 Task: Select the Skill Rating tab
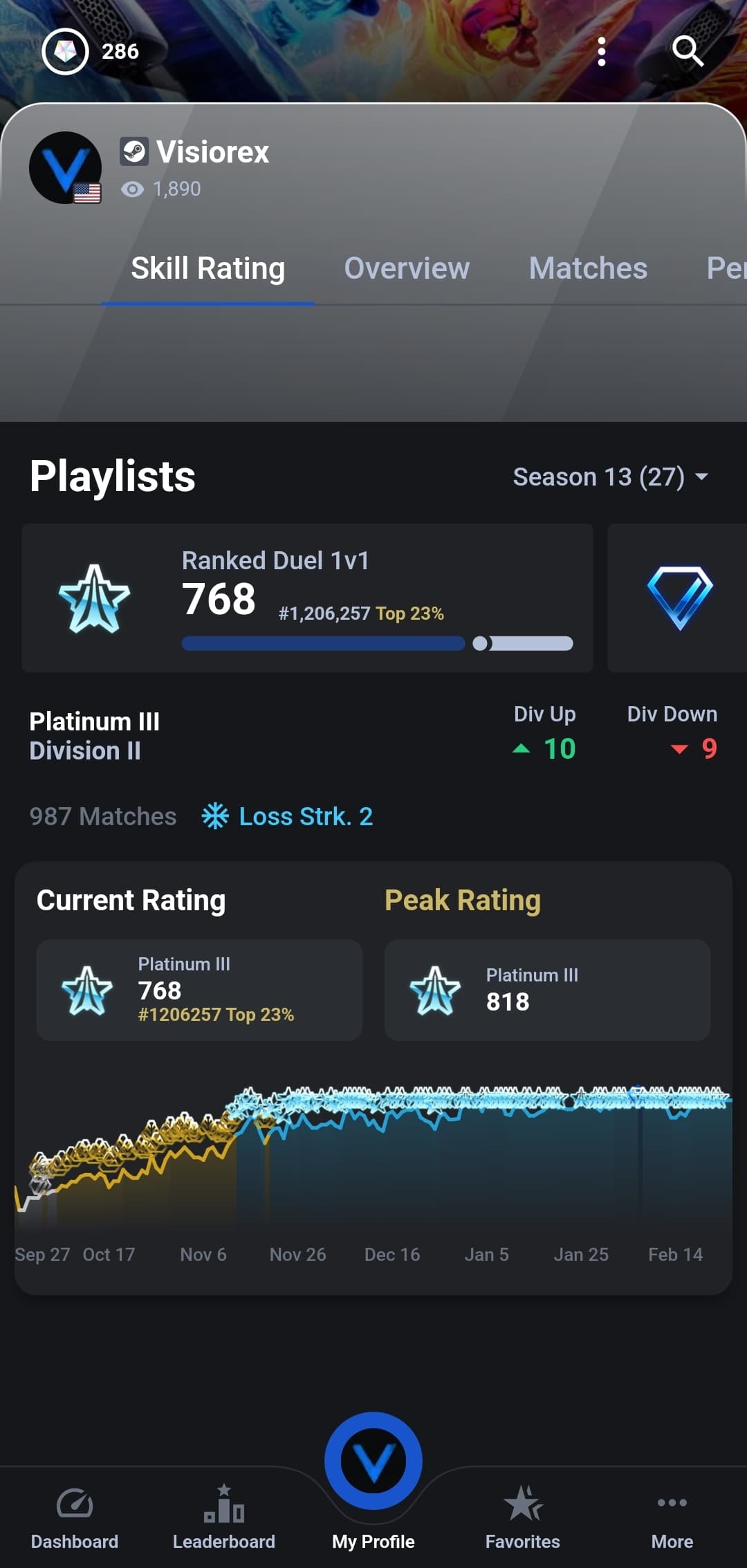207,268
